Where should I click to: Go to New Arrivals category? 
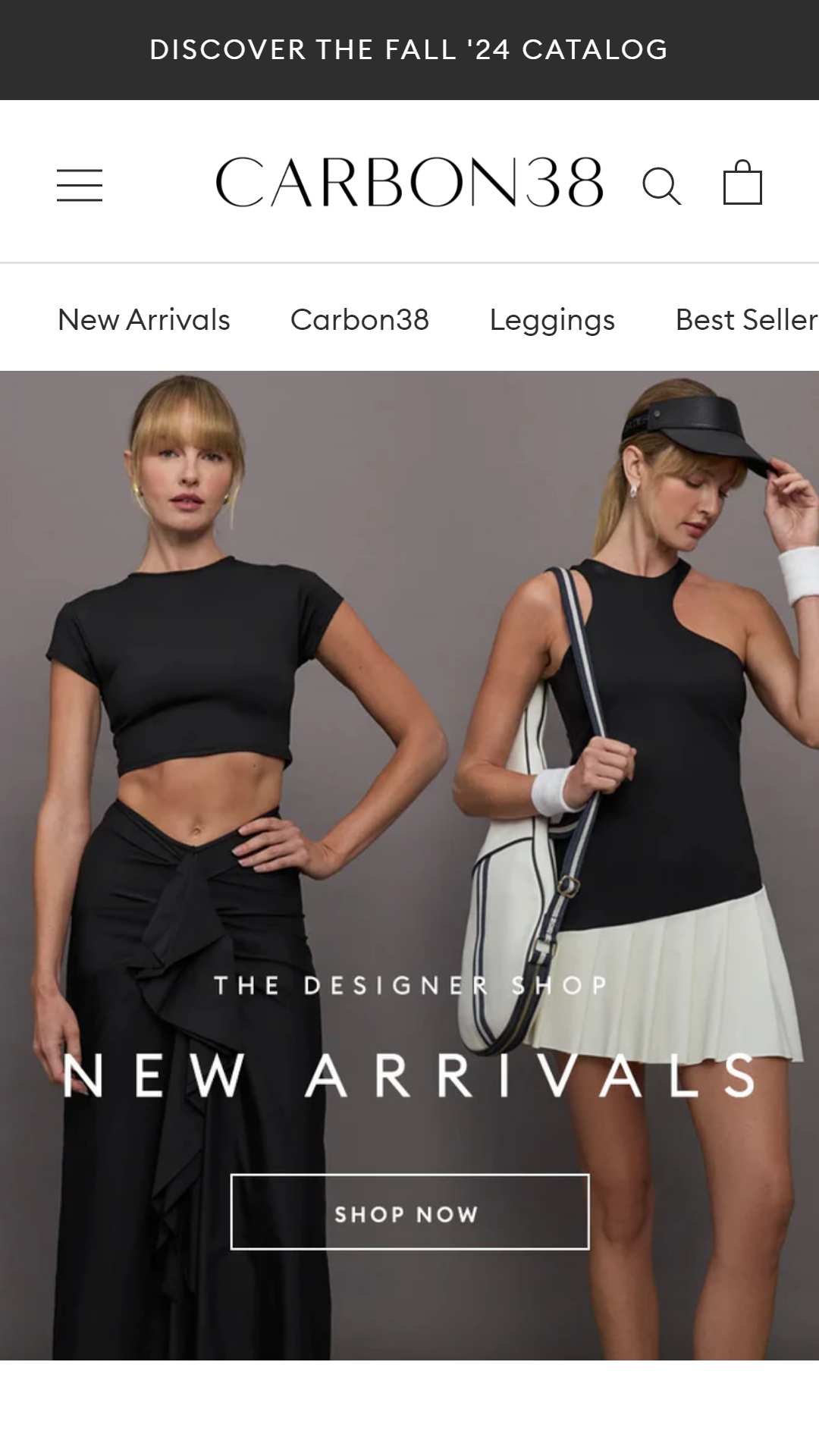(x=144, y=319)
